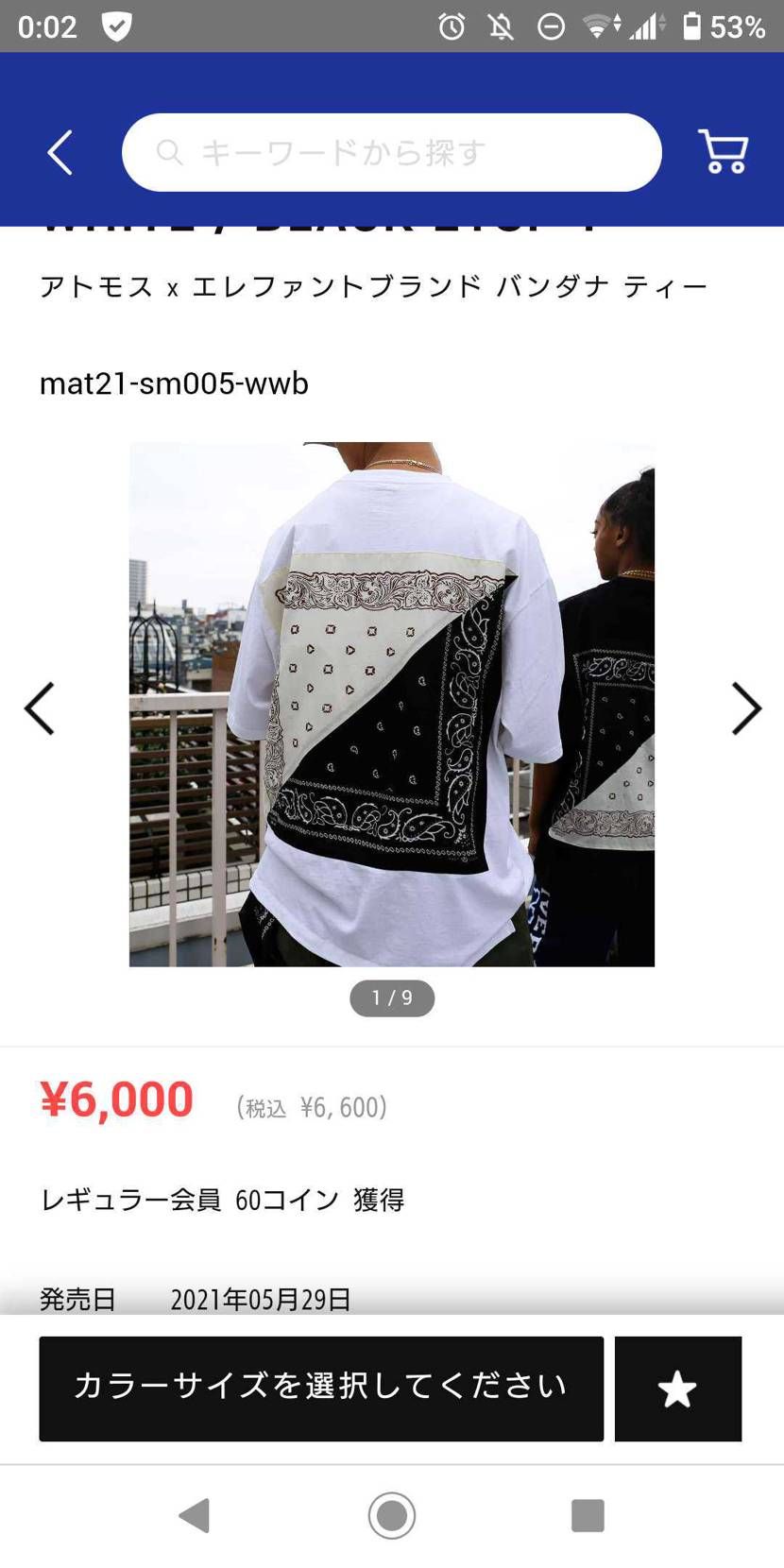784x1568 pixels.
Task: Tap the do-not-disturb status icon
Action: pos(550,26)
